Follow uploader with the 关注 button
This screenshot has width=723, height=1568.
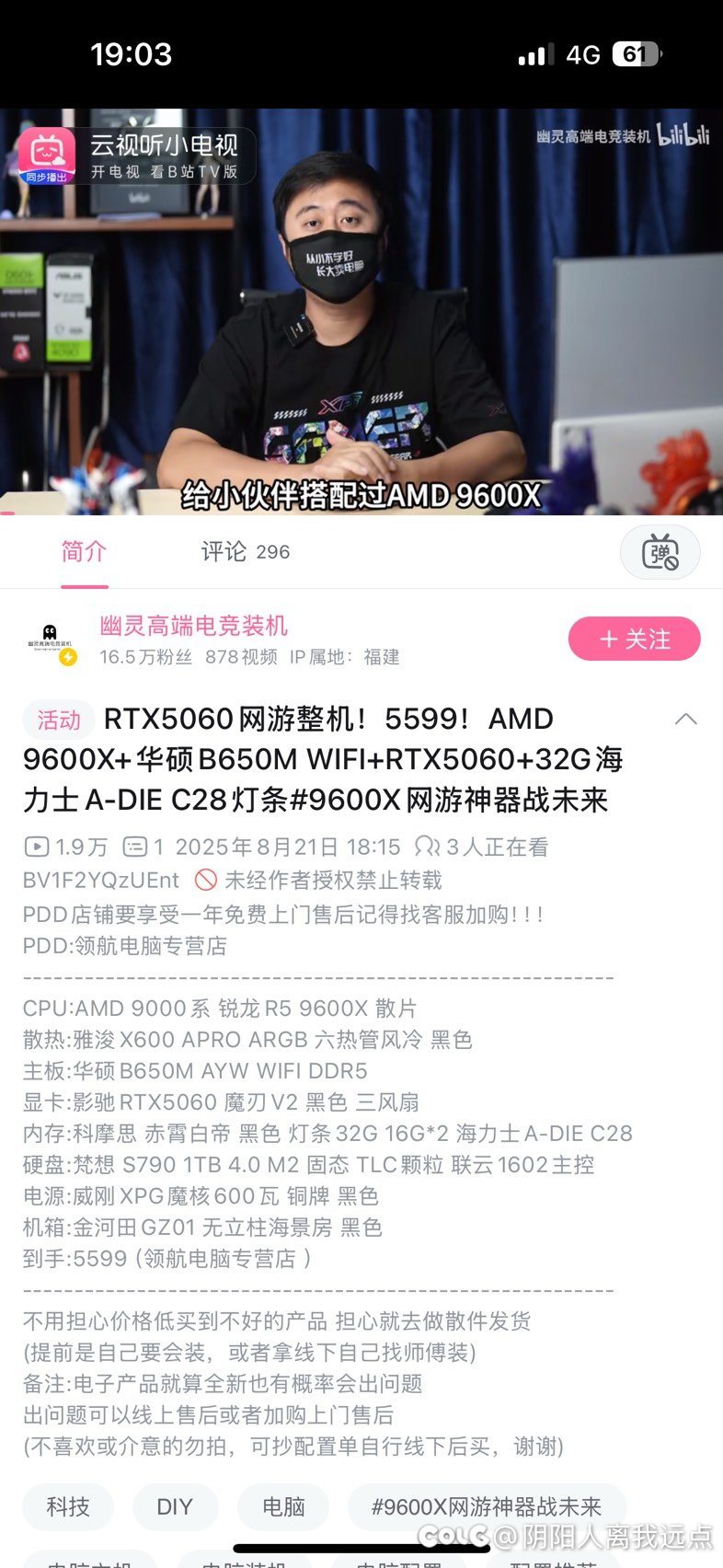(x=634, y=639)
